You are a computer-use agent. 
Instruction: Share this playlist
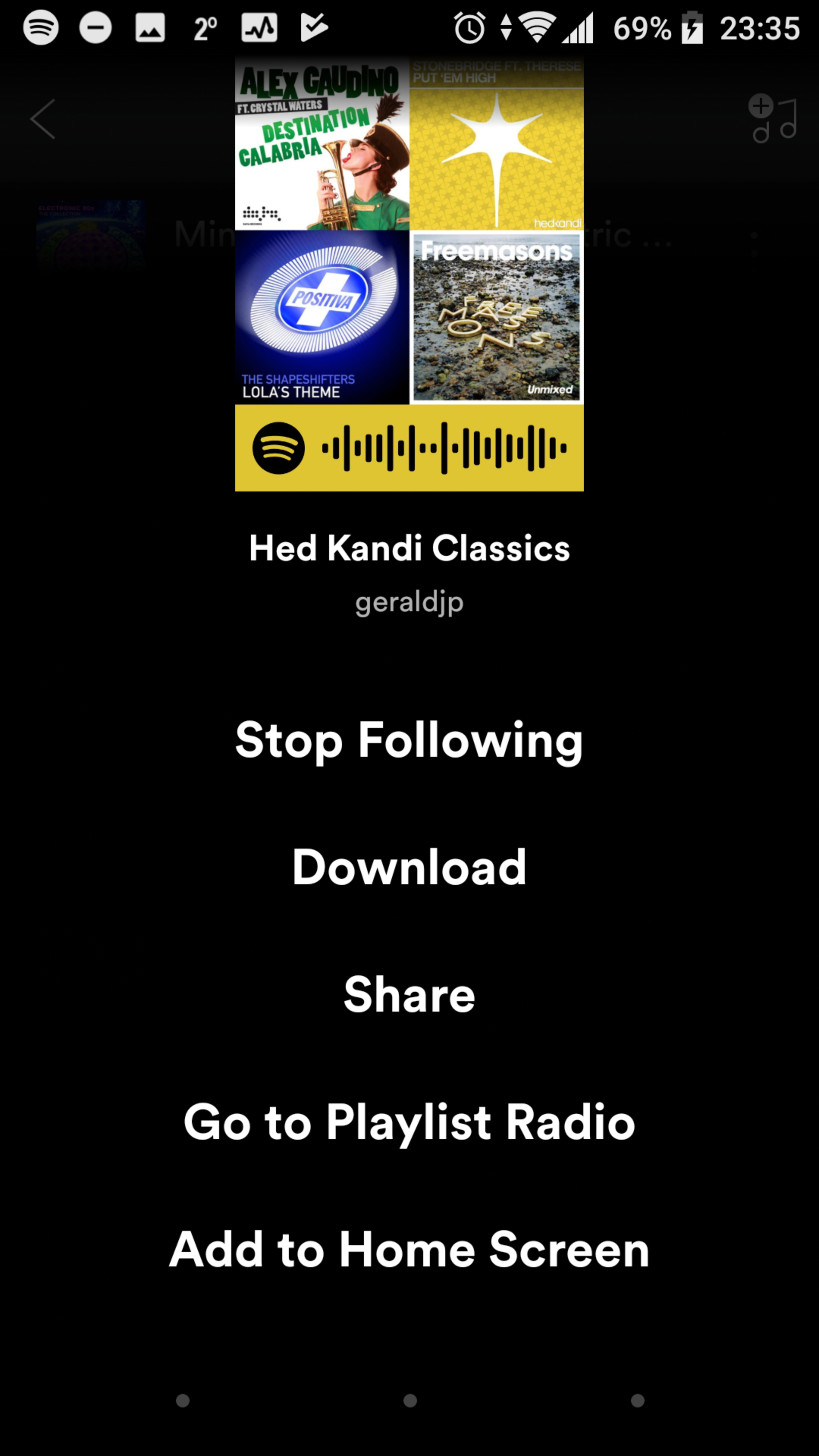click(409, 995)
